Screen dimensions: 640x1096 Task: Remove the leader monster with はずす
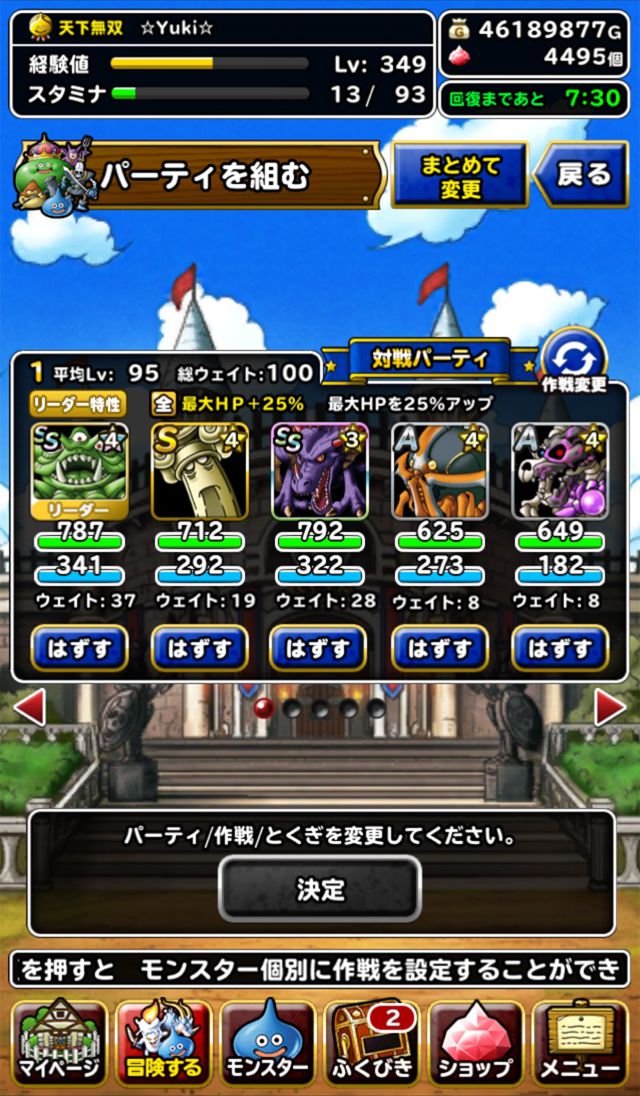pyautogui.click(x=80, y=649)
